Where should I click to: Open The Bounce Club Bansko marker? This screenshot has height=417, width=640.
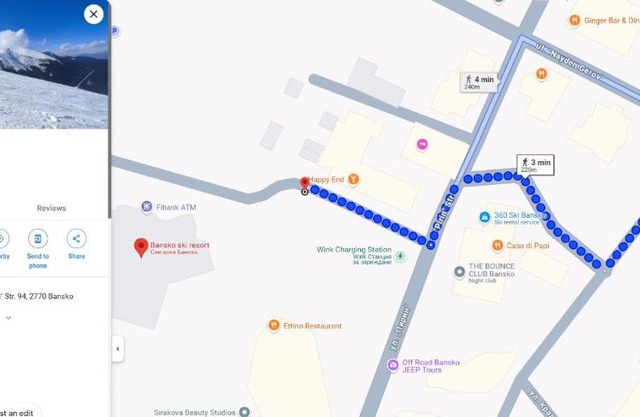(x=459, y=270)
